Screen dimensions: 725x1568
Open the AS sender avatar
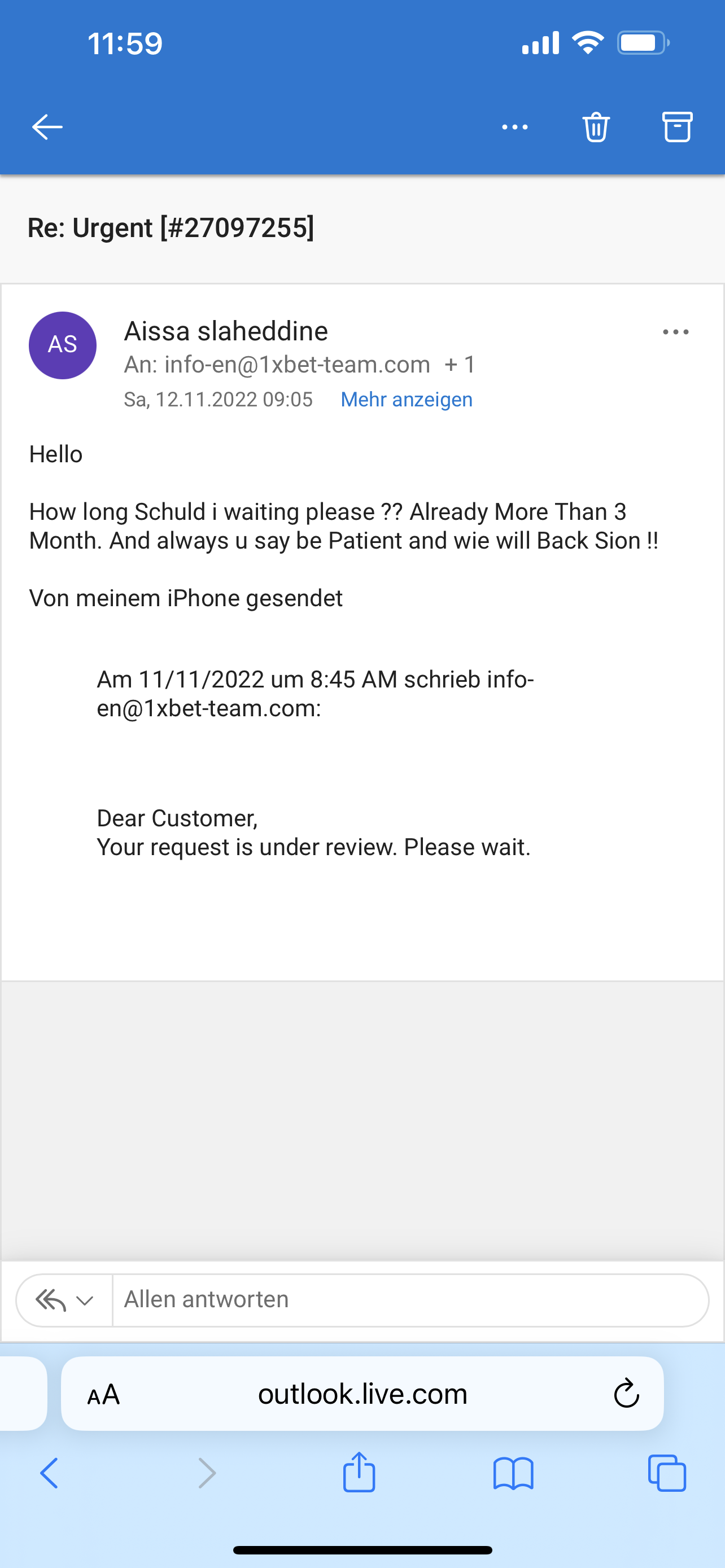[63, 345]
